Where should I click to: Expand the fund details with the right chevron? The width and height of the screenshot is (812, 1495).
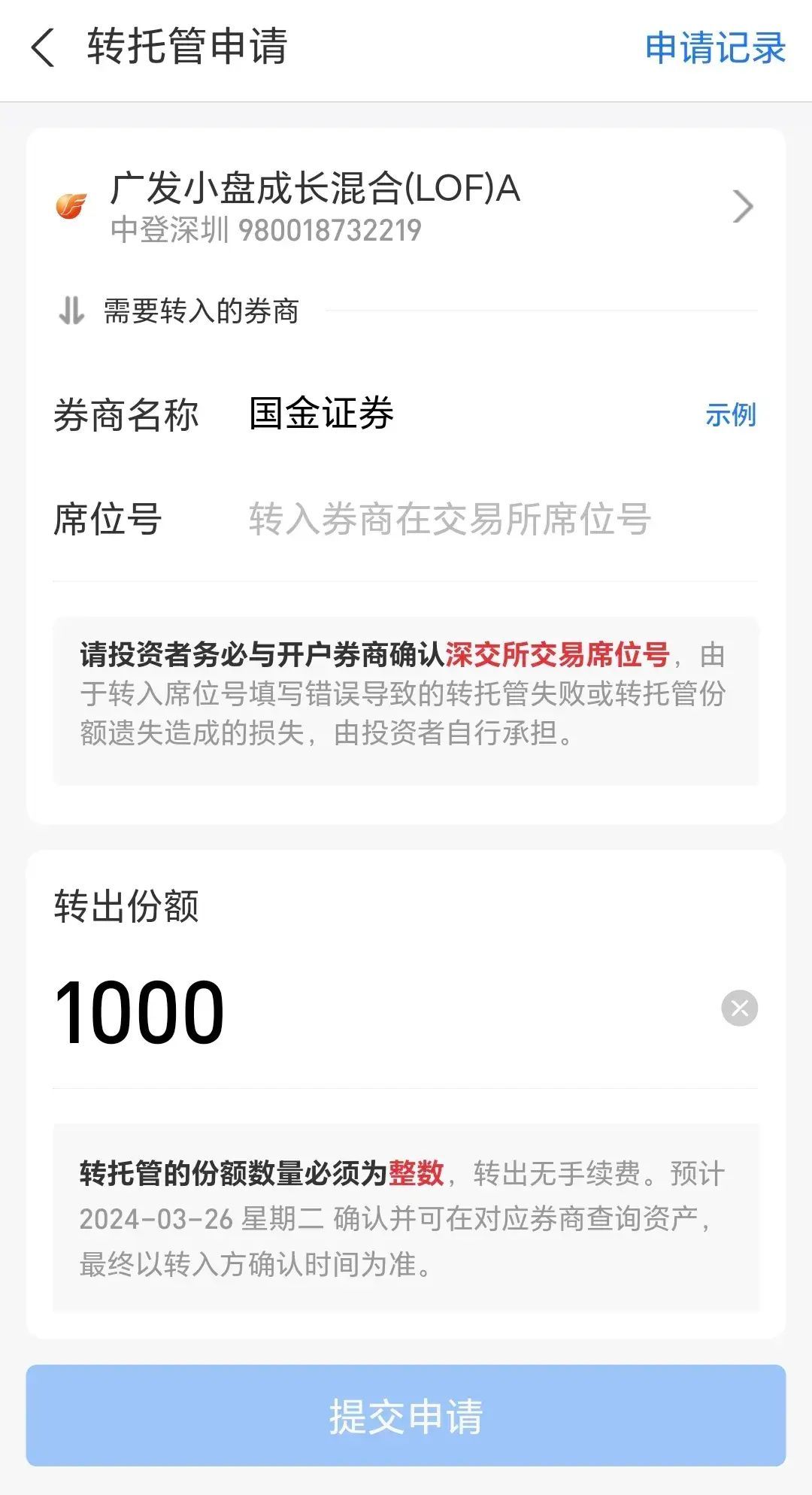744,205
